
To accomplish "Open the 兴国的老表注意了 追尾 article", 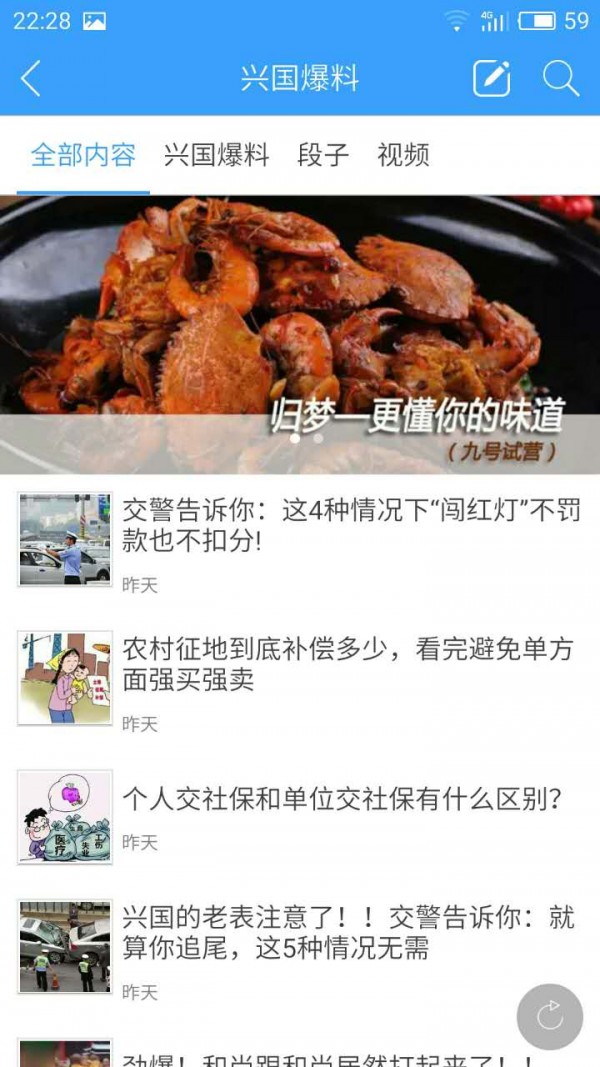I will [348, 932].
